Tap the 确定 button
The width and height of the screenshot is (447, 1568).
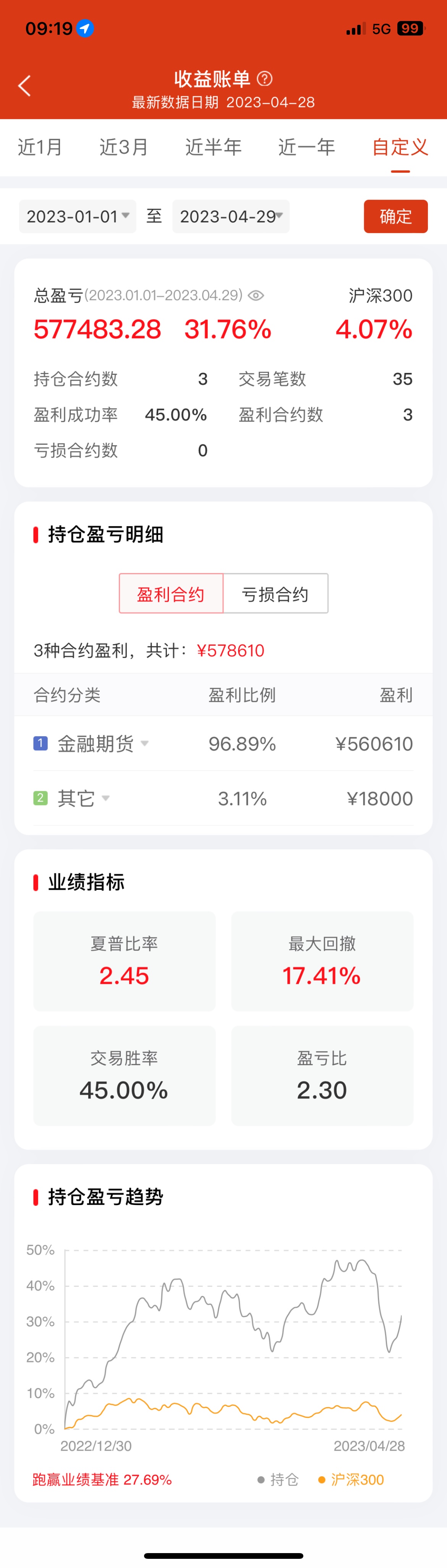click(x=395, y=216)
